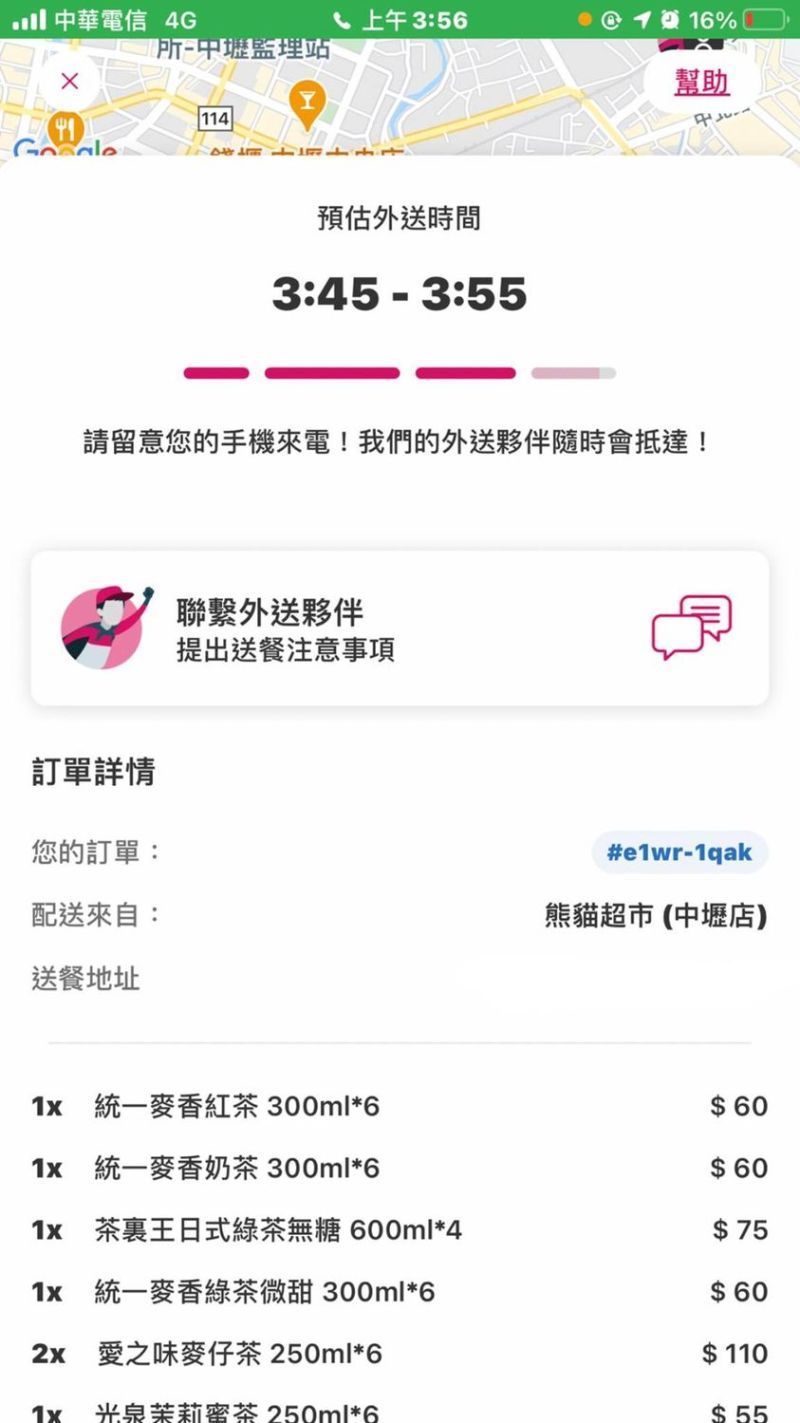This screenshot has height=1423, width=800.
Task: Open the 幫助 help link
Action: [x=701, y=82]
